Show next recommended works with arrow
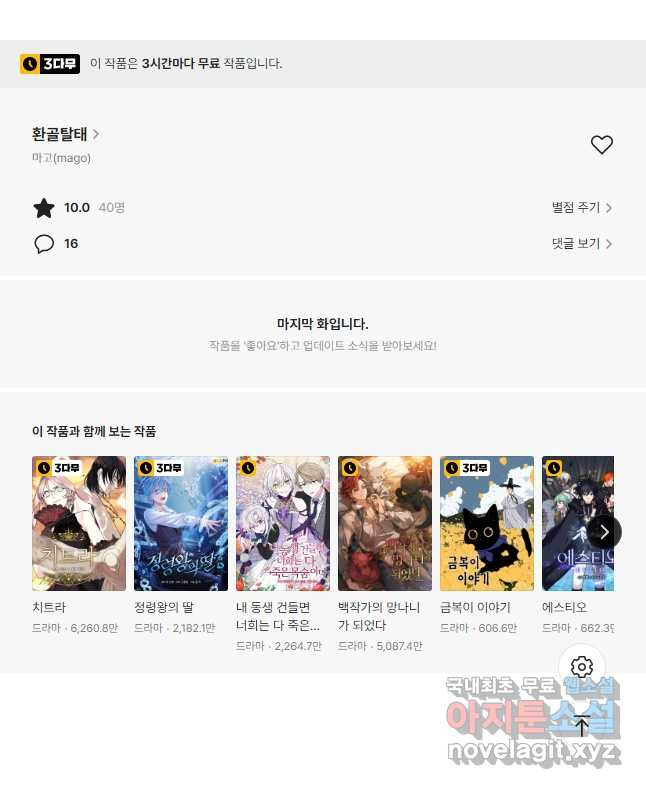Image resolution: width=646 pixels, height=789 pixels. tap(604, 531)
